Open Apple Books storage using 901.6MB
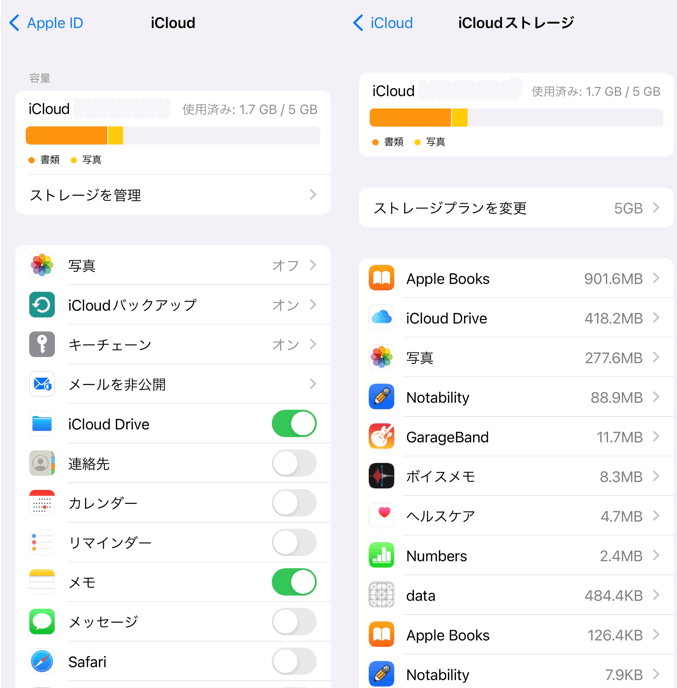This screenshot has width=677, height=688. pyautogui.click(x=516, y=279)
